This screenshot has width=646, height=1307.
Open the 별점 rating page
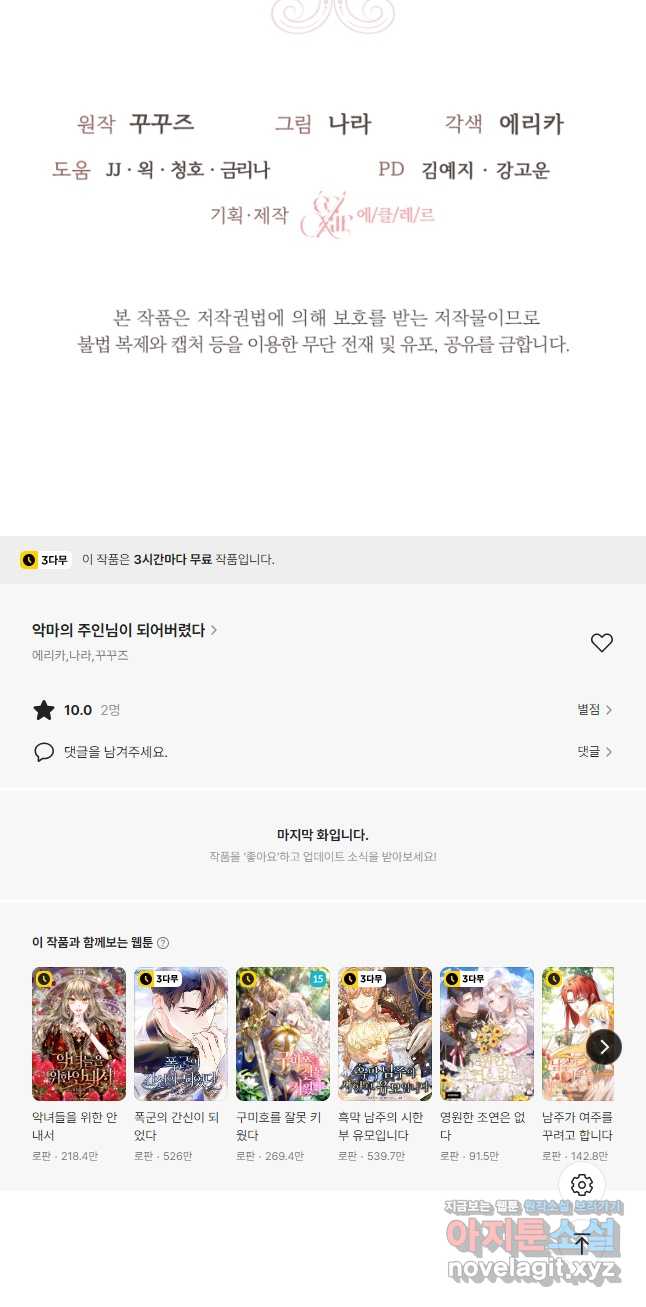(x=594, y=710)
